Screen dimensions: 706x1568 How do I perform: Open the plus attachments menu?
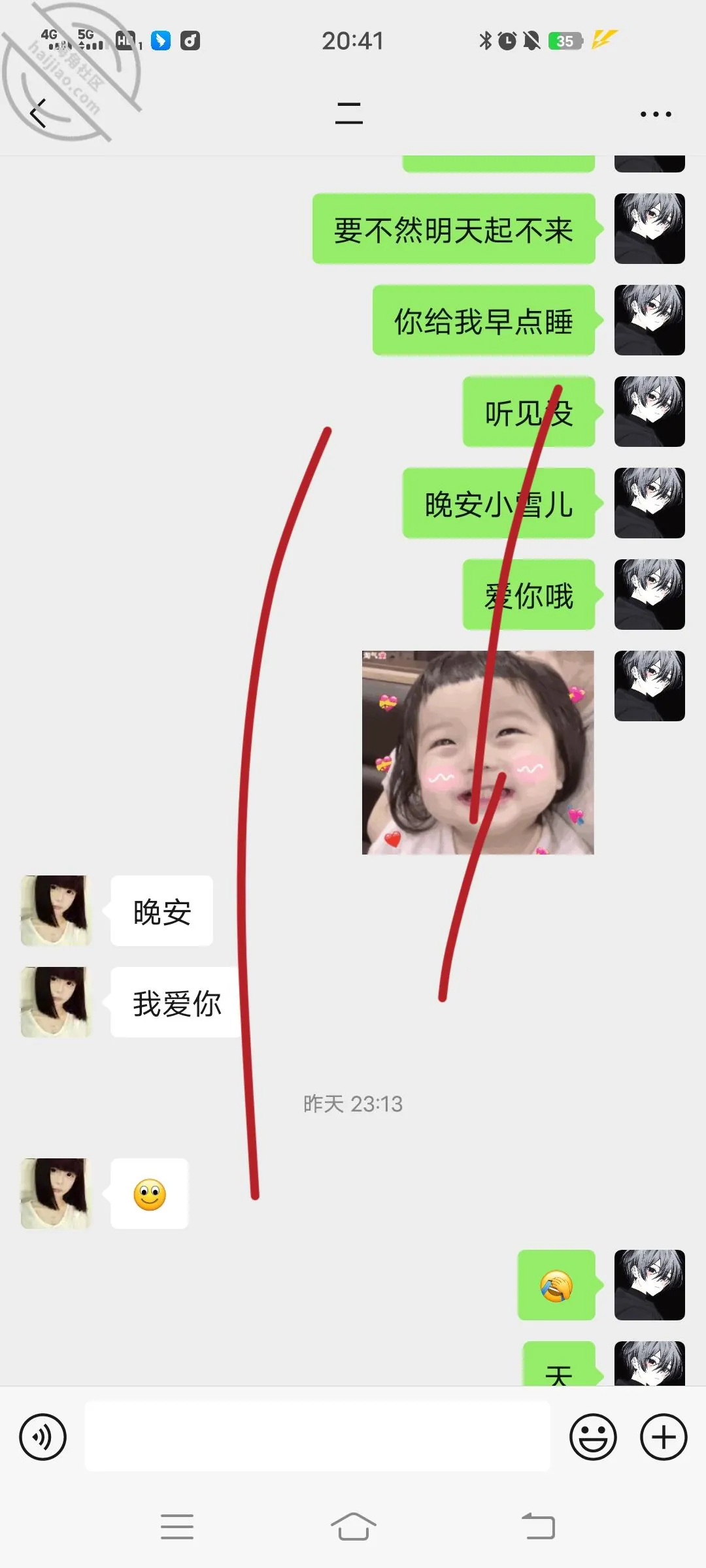point(664,1437)
